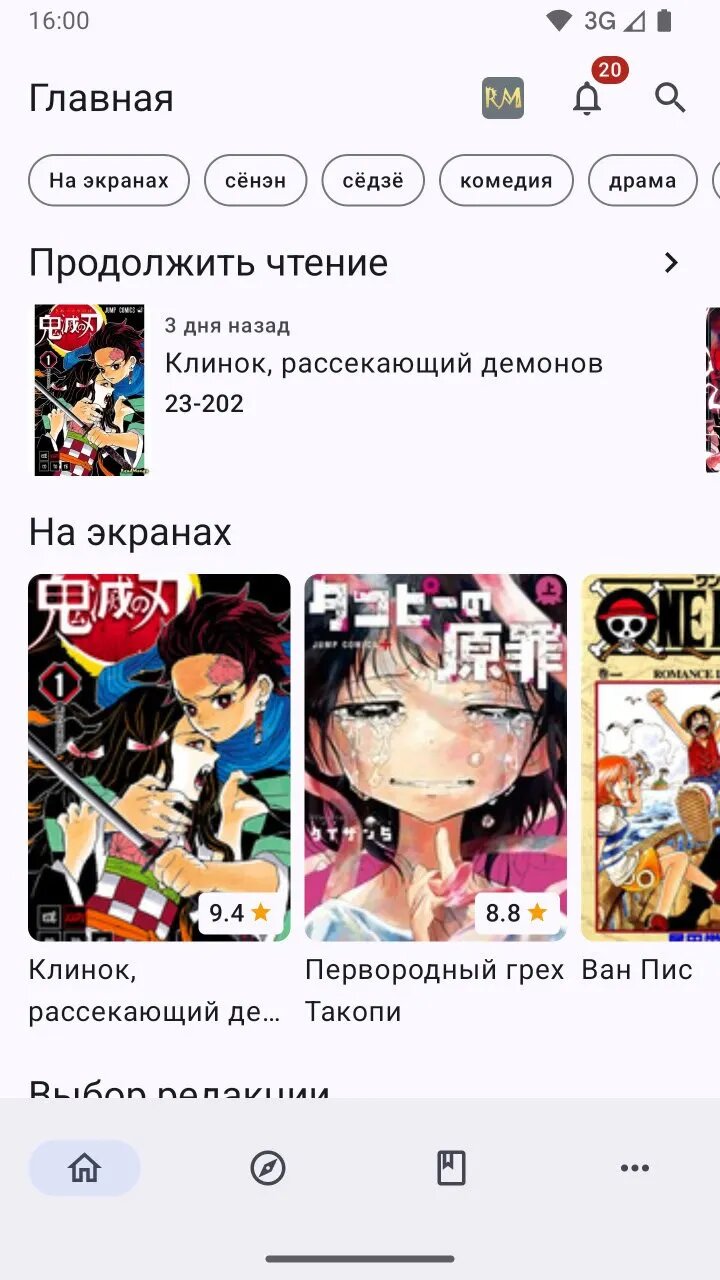This screenshot has width=720, height=1280.
Task: Open the more options tab
Action: [x=635, y=1168]
